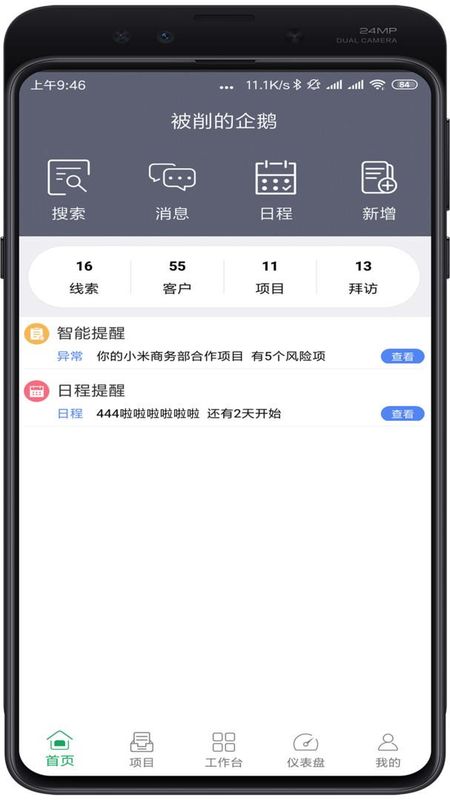Switch to the 仪表盘 dashboard tab

tap(306, 749)
